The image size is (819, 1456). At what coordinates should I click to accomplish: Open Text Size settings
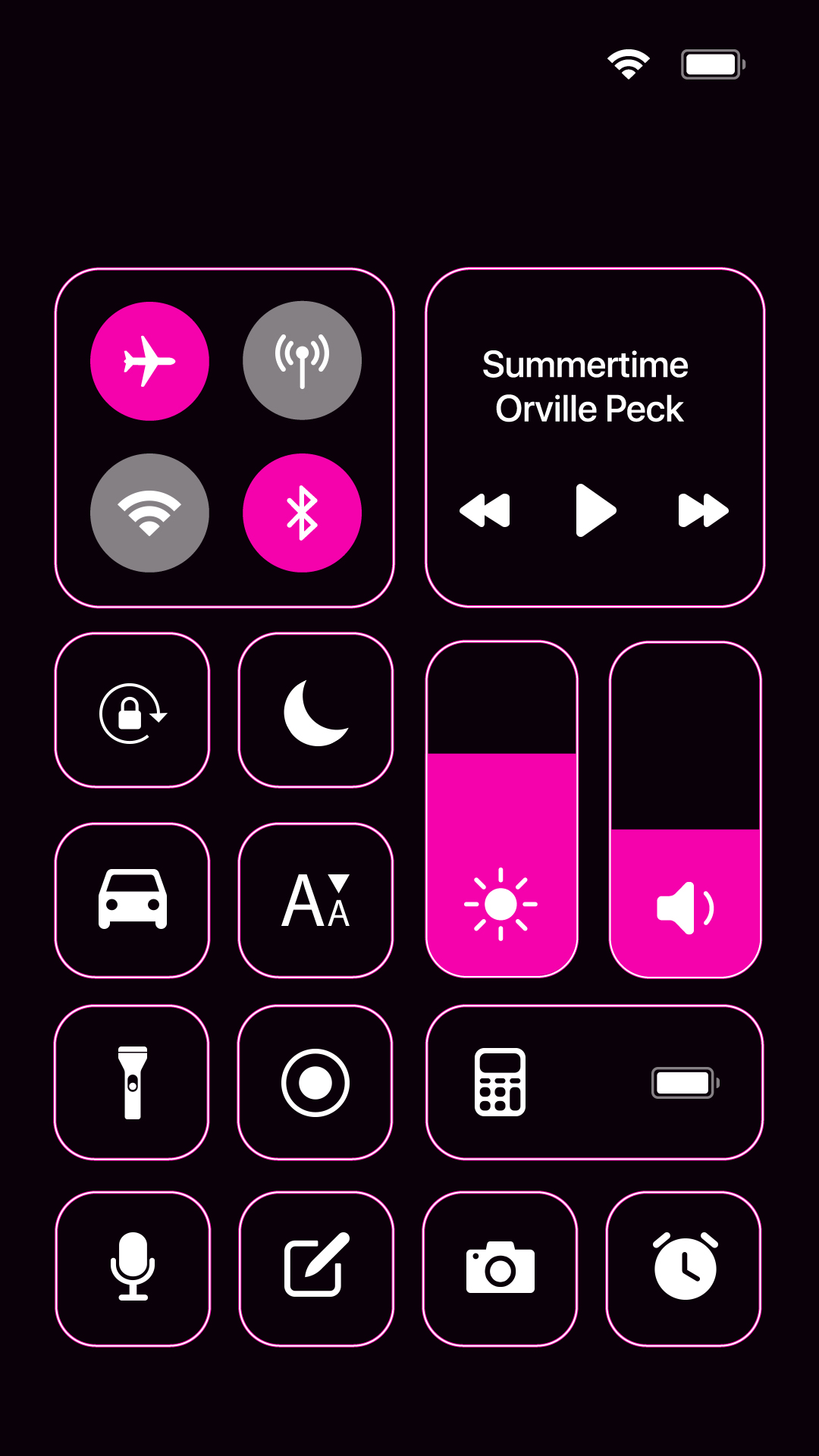click(315, 899)
